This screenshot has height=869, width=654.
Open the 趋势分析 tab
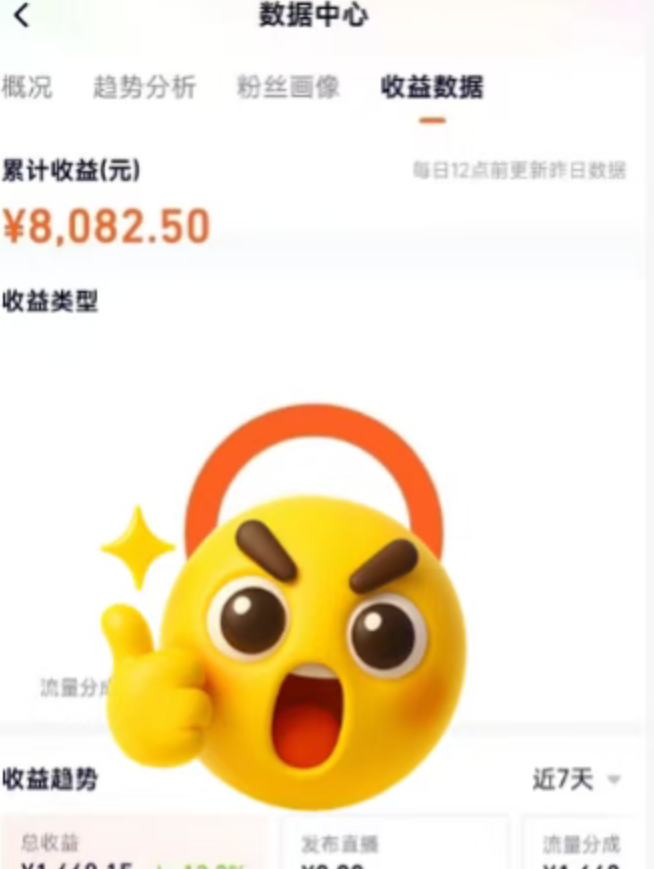144,88
